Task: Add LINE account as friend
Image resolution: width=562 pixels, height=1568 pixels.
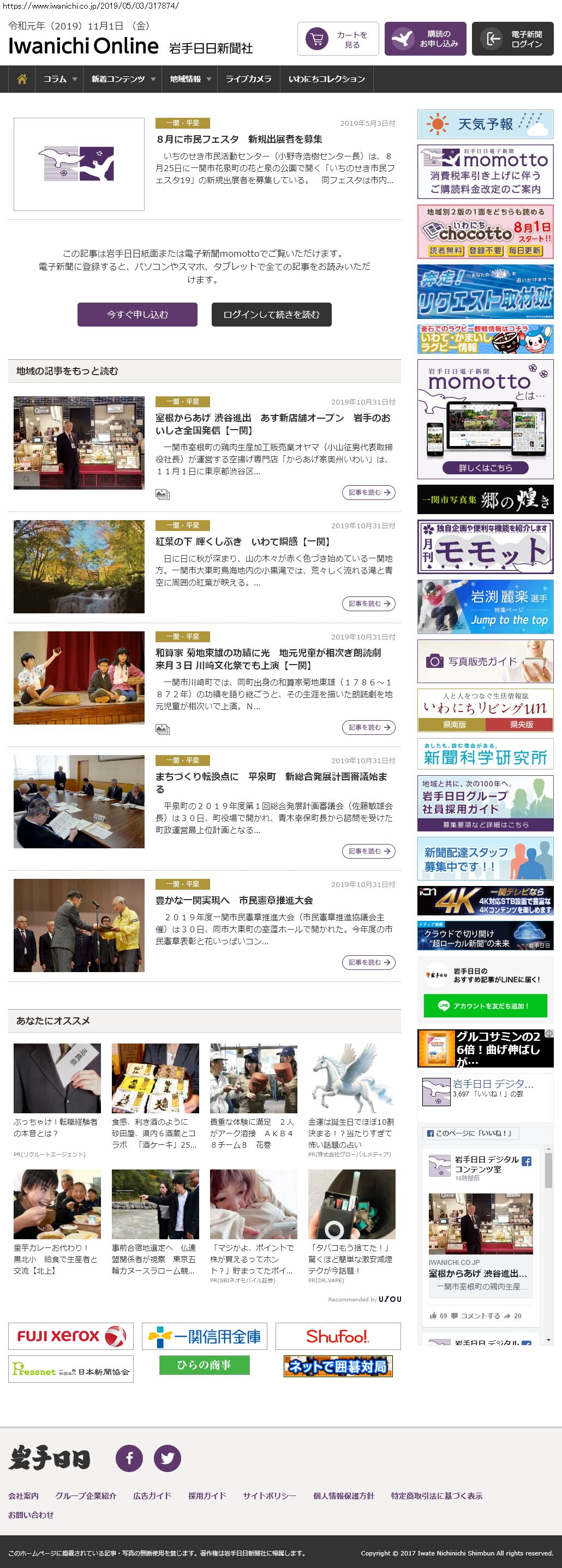Action: 485,1006
